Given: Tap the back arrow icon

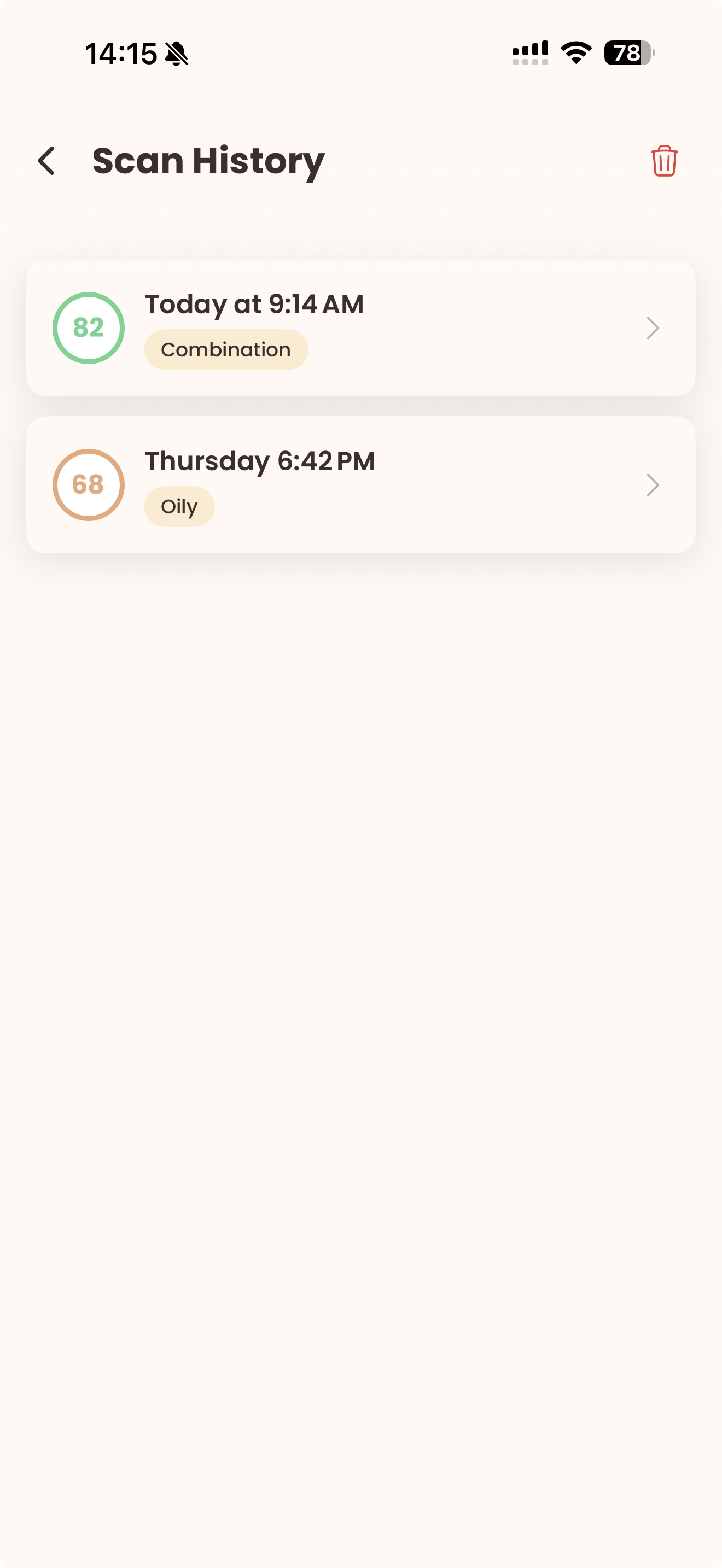Looking at the screenshot, I should click(47, 161).
